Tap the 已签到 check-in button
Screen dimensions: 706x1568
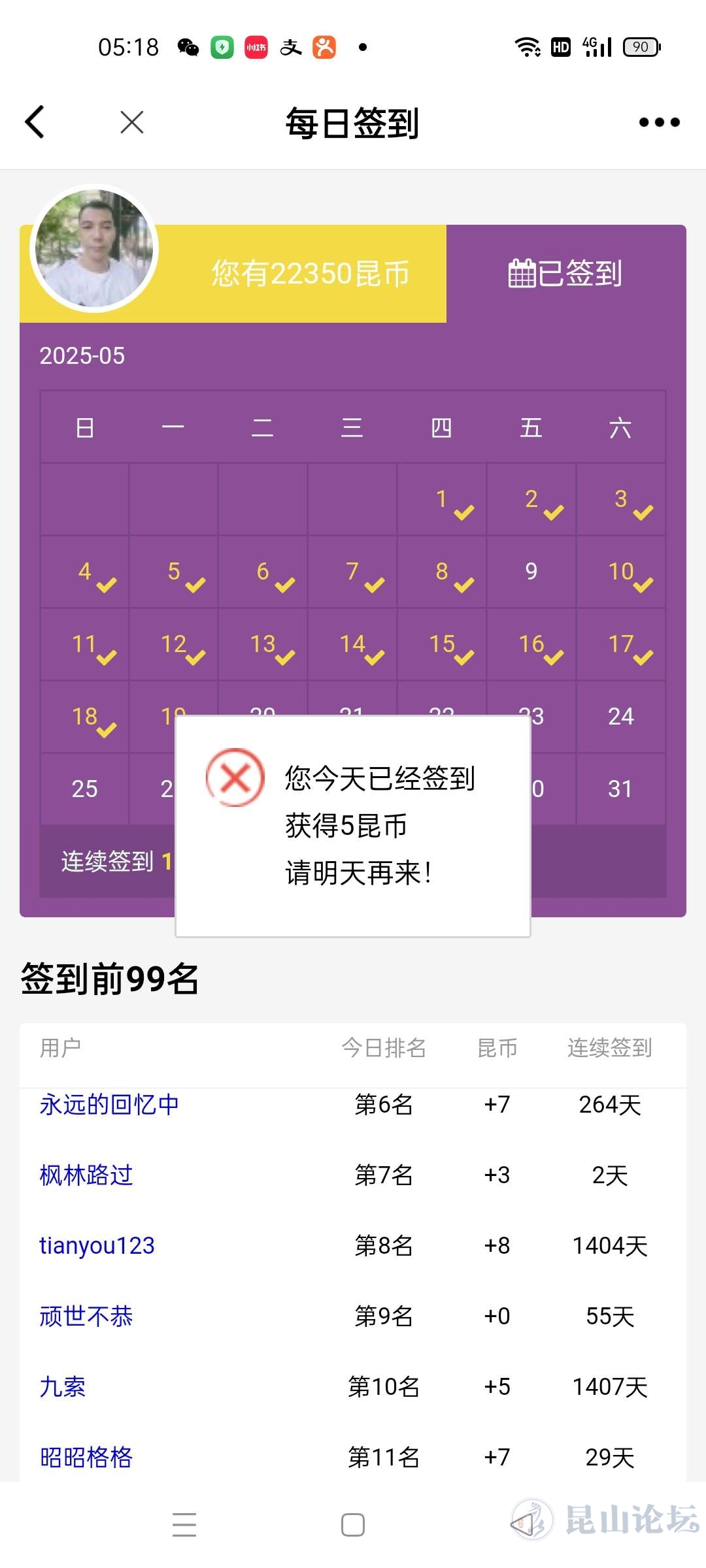tap(566, 274)
